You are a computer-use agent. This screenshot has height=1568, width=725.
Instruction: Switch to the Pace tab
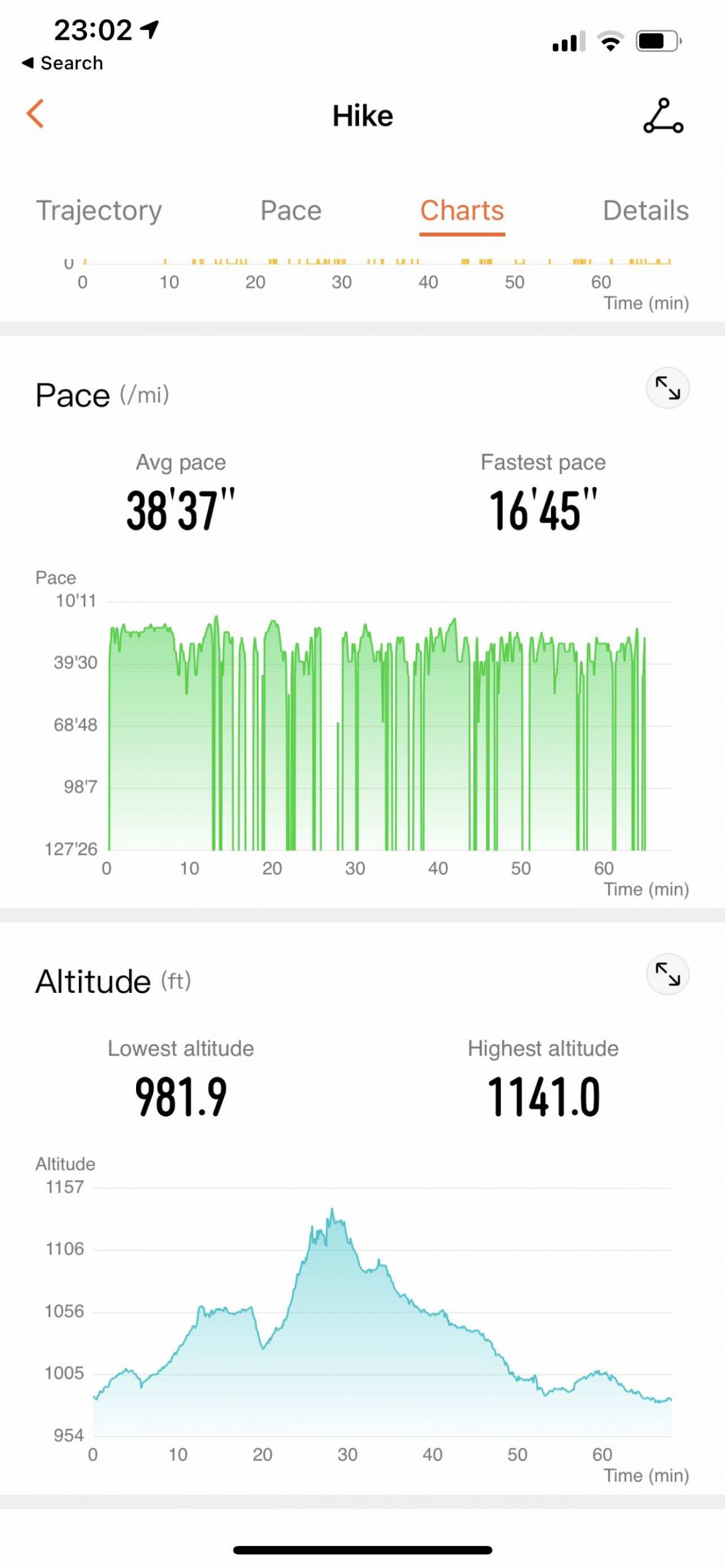pyautogui.click(x=290, y=211)
